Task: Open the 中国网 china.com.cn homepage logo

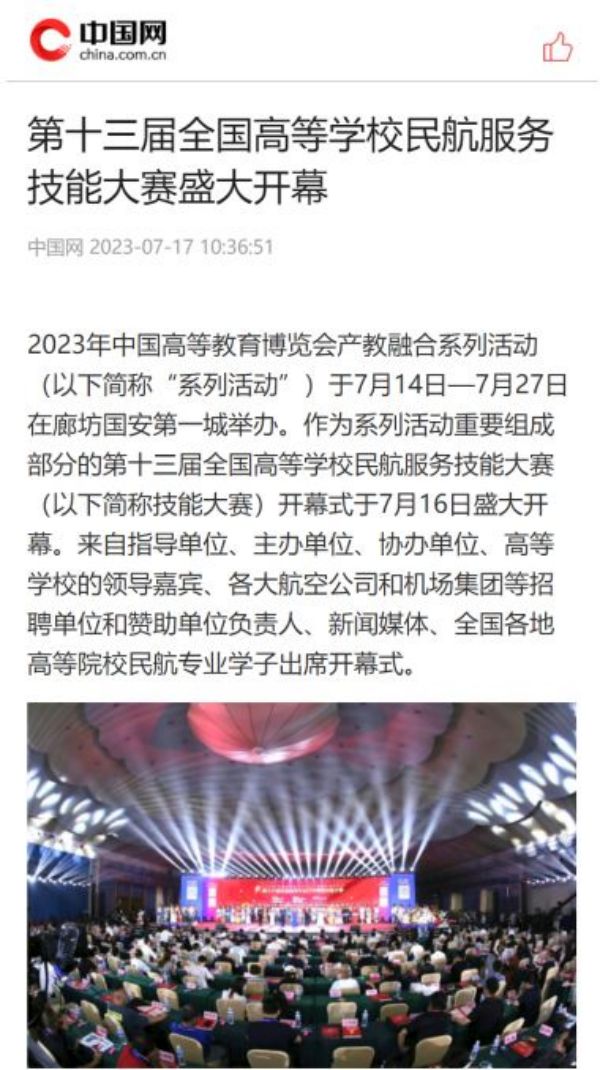Action: point(98,40)
